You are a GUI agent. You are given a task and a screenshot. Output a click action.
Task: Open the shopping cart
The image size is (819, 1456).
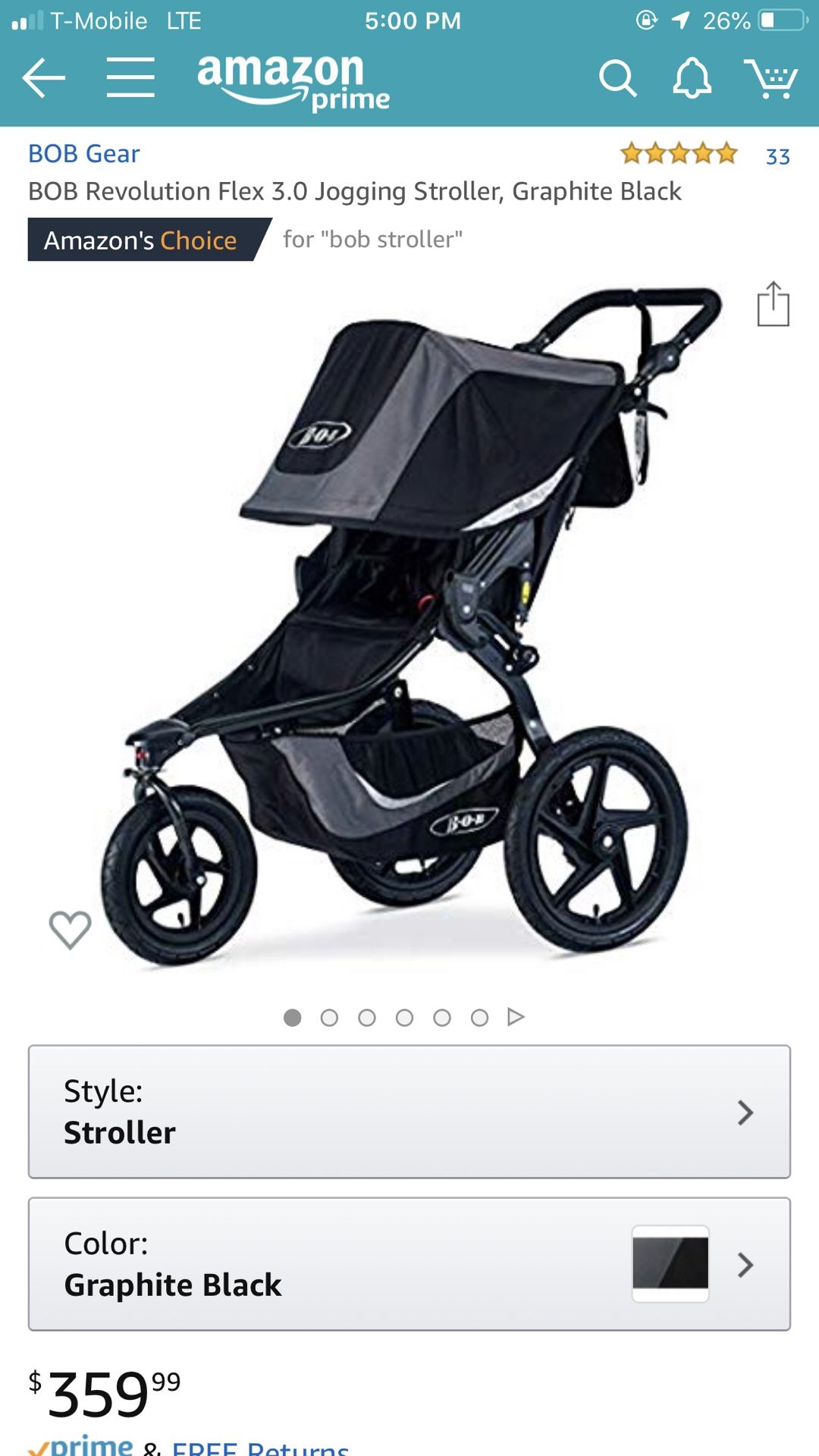[770, 78]
